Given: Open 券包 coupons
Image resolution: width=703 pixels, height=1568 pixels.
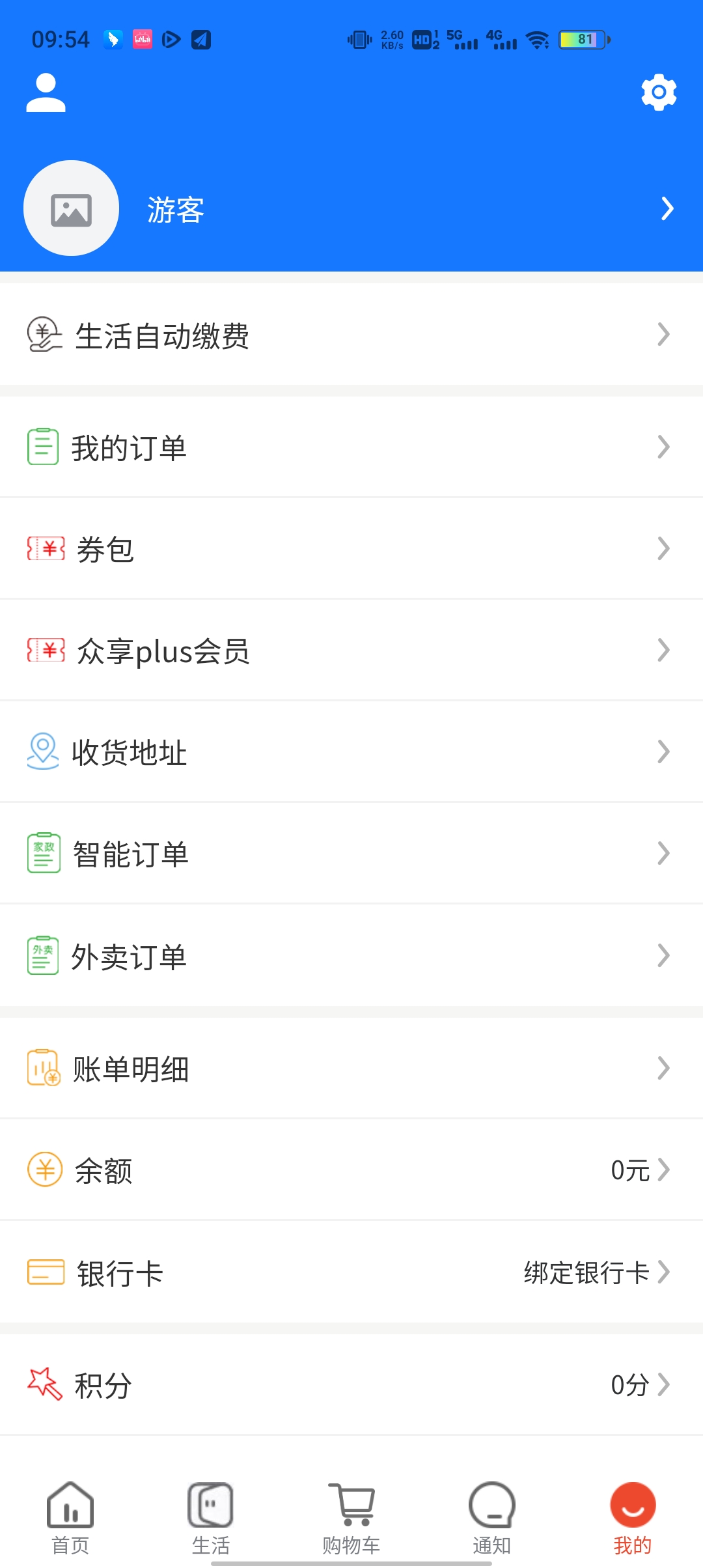Looking at the screenshot, I should [x=351, y=550].
